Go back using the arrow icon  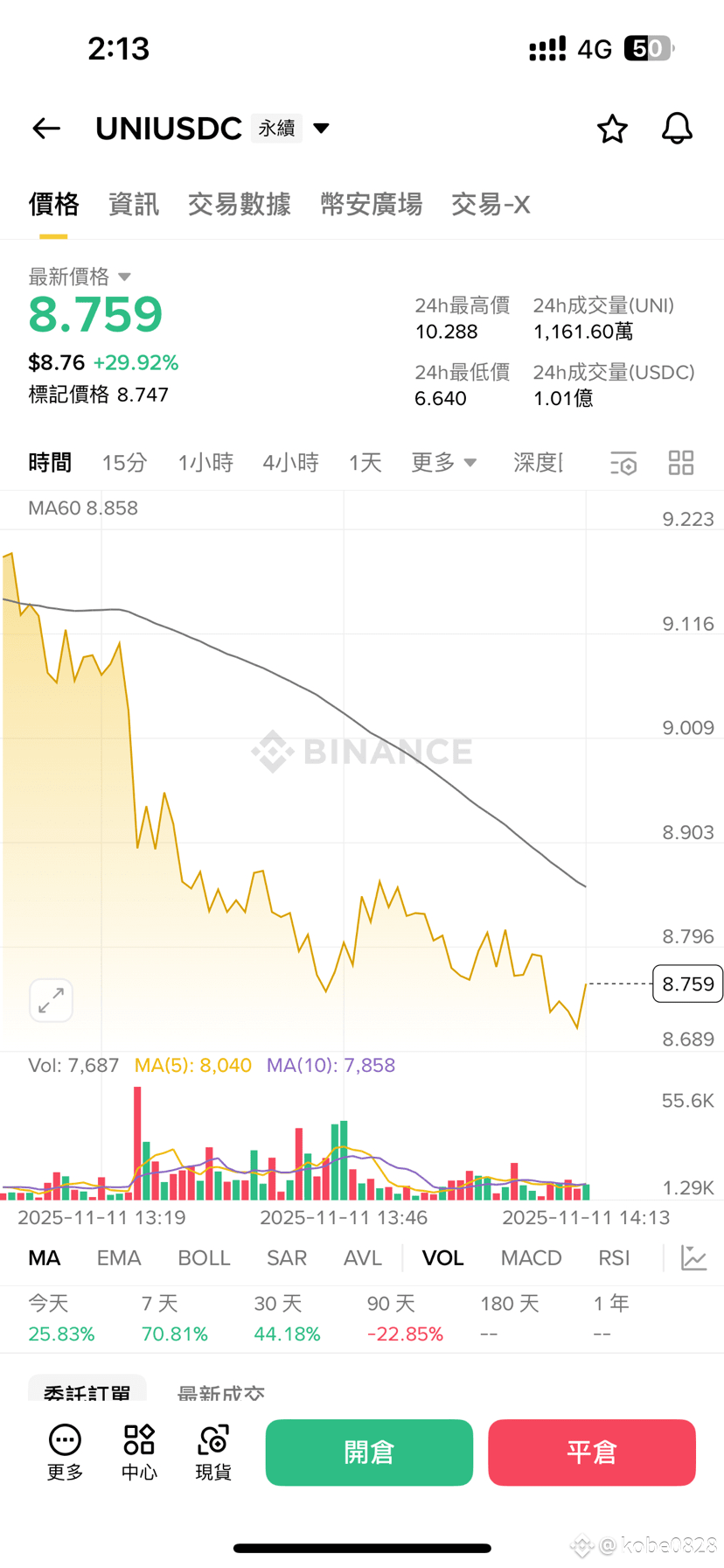pos(46,129)
